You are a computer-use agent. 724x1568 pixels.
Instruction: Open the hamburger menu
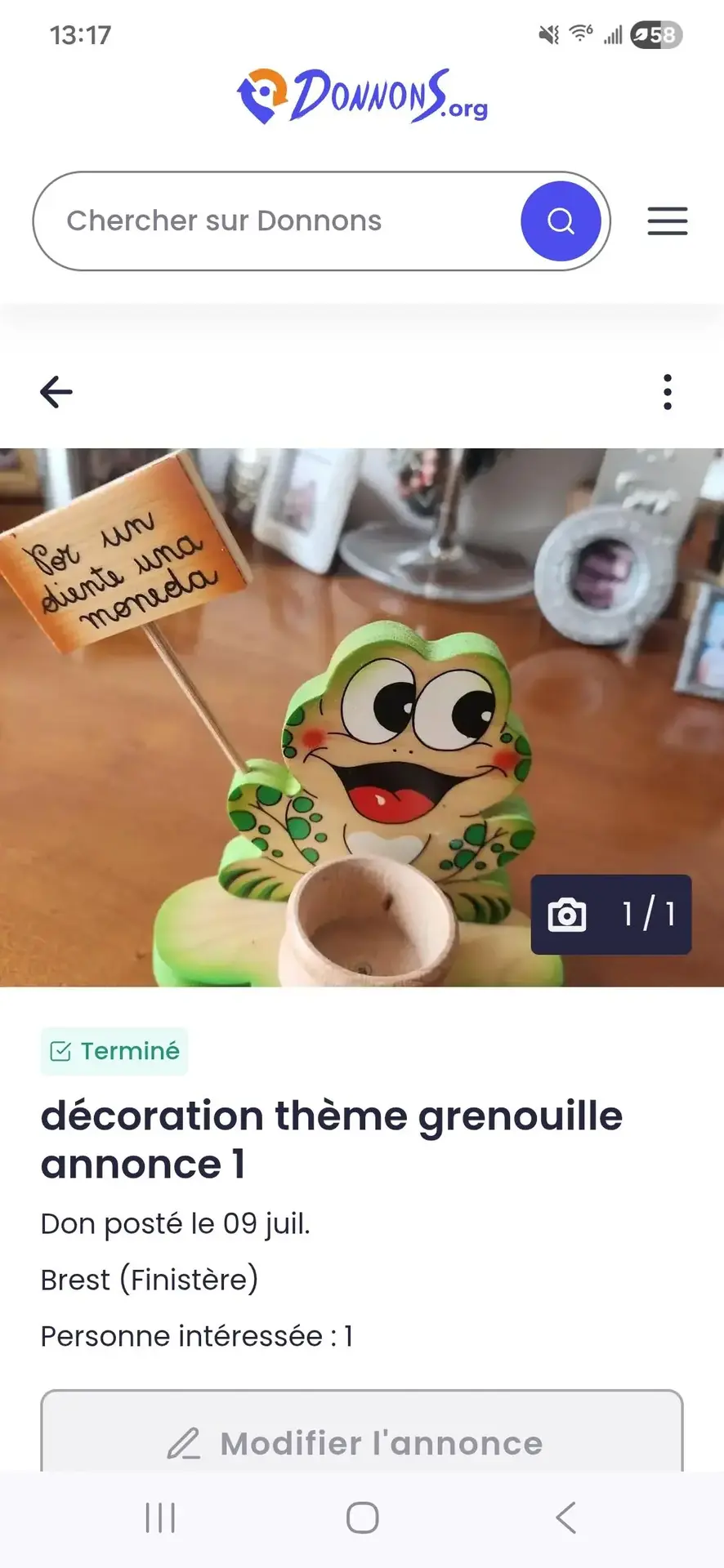pyautogui.click(x=668, y=221)
